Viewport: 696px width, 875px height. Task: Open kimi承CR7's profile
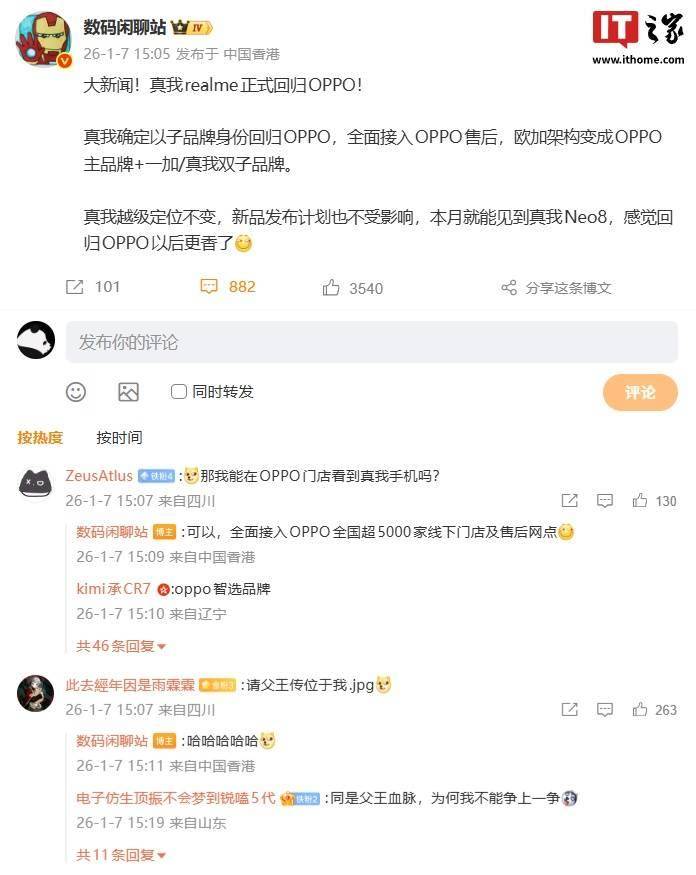pos(113,589)
